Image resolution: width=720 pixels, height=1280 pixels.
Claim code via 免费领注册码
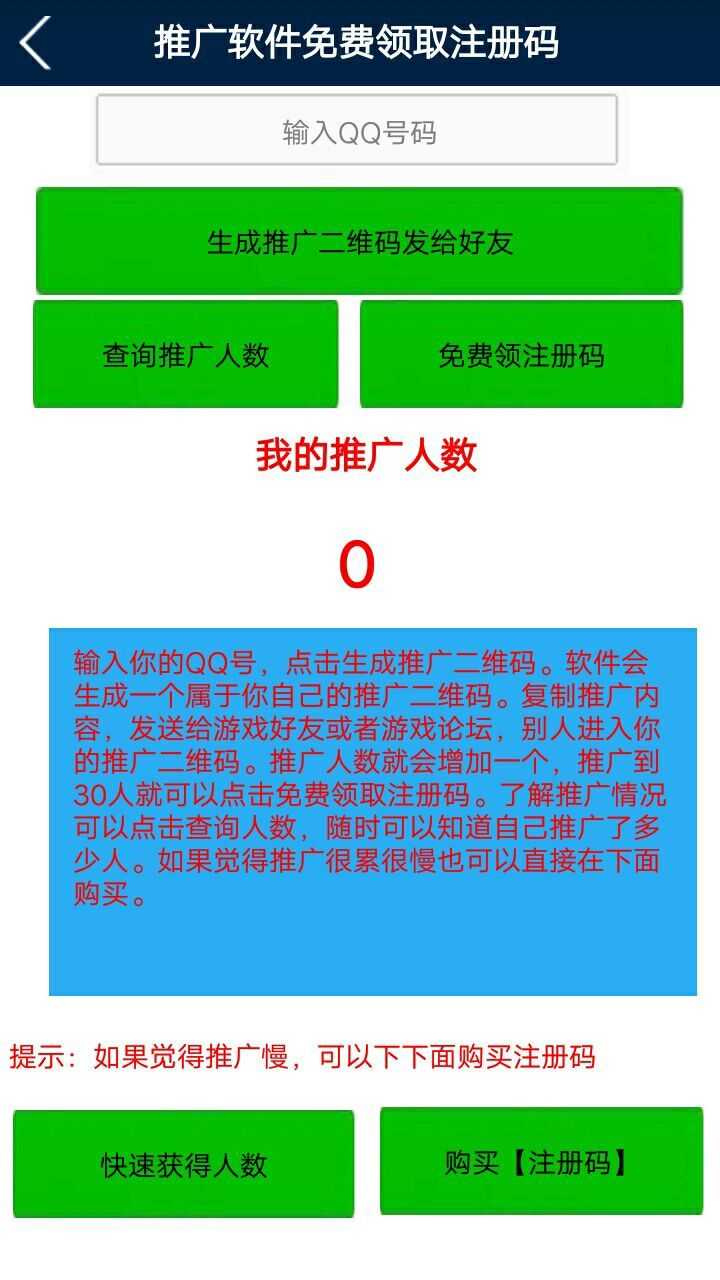pos(521,355)
